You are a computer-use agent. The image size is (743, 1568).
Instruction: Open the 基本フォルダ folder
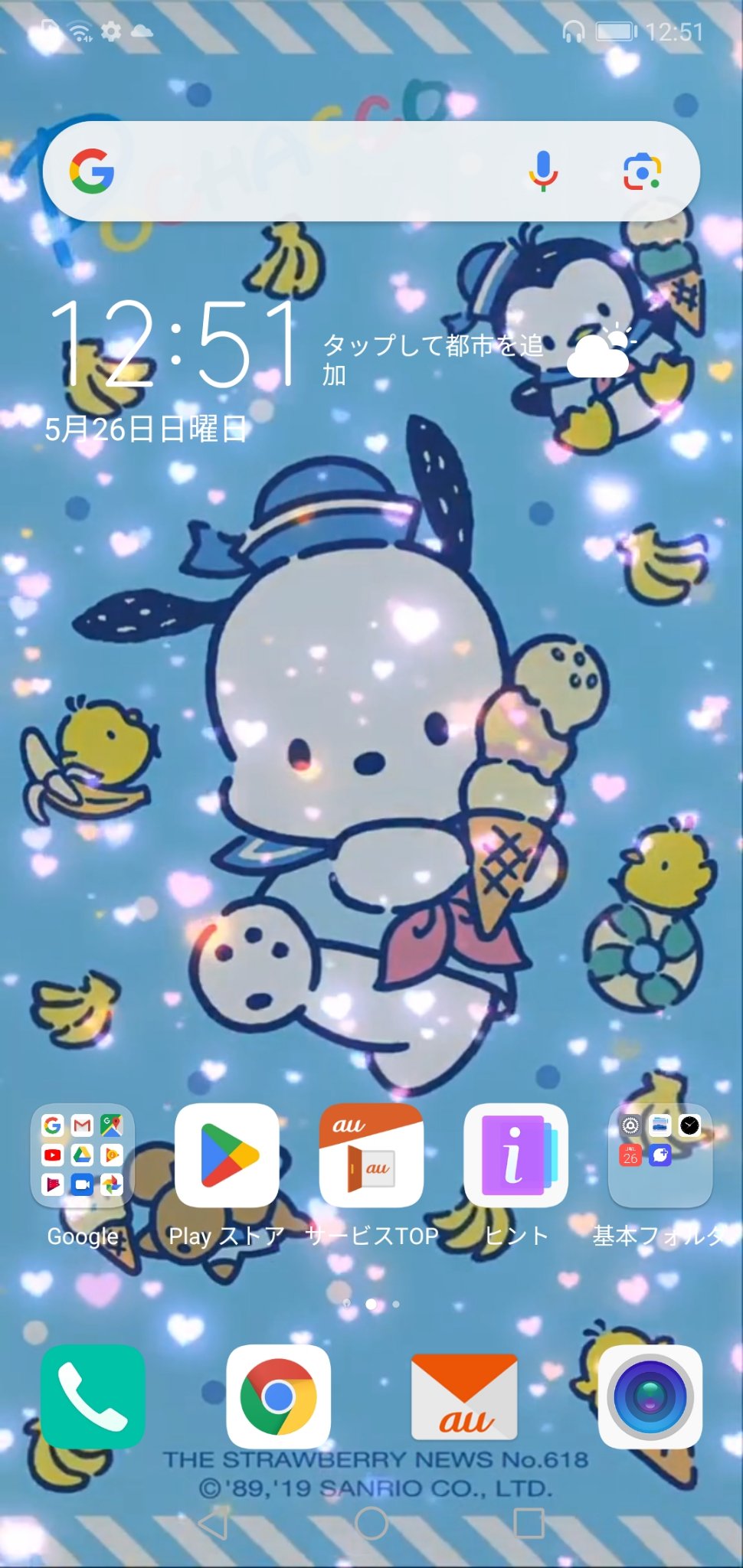click(x=660, y=1156)
